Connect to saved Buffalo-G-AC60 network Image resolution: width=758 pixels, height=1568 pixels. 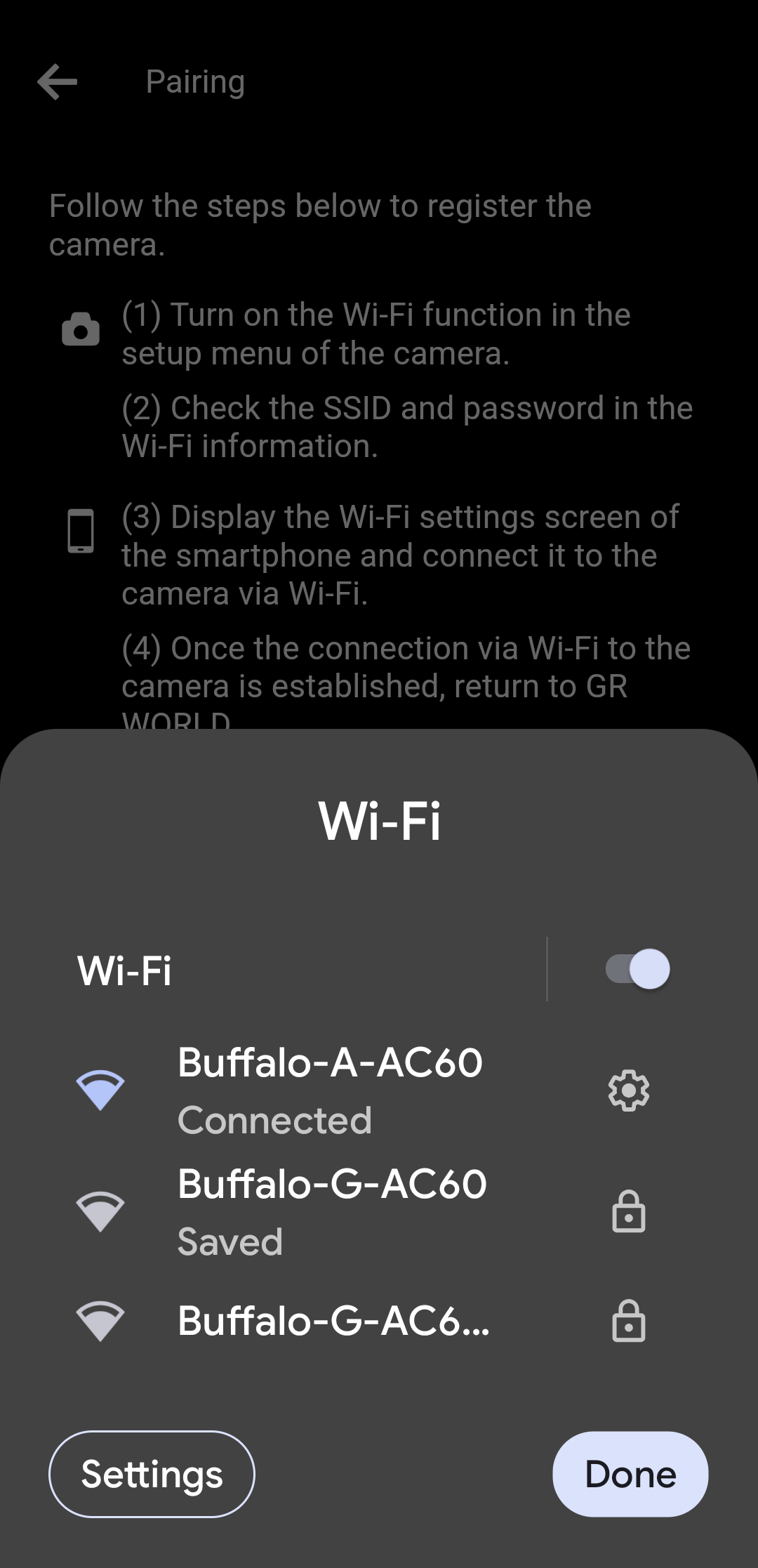click(x=331, y=1211)
